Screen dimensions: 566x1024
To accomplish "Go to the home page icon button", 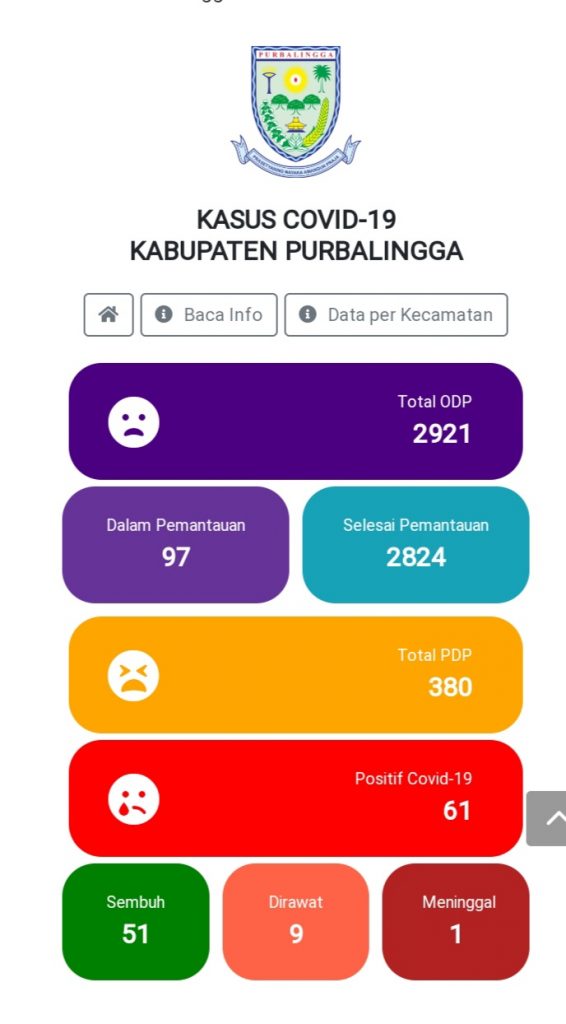I will pyautogui.click(x=108, y=315).
